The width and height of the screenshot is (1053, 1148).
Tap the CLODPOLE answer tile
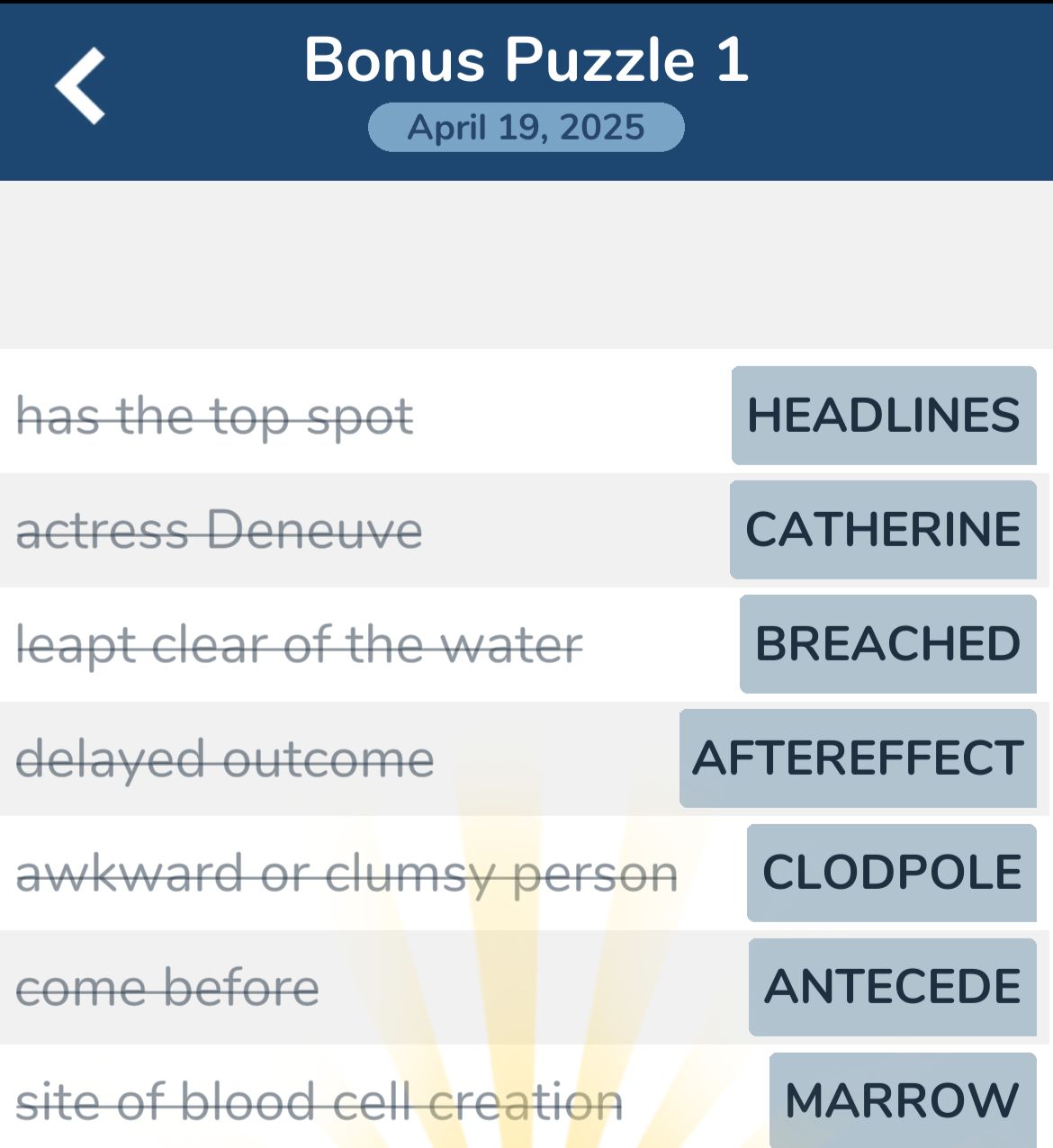(x=889, y=871)
